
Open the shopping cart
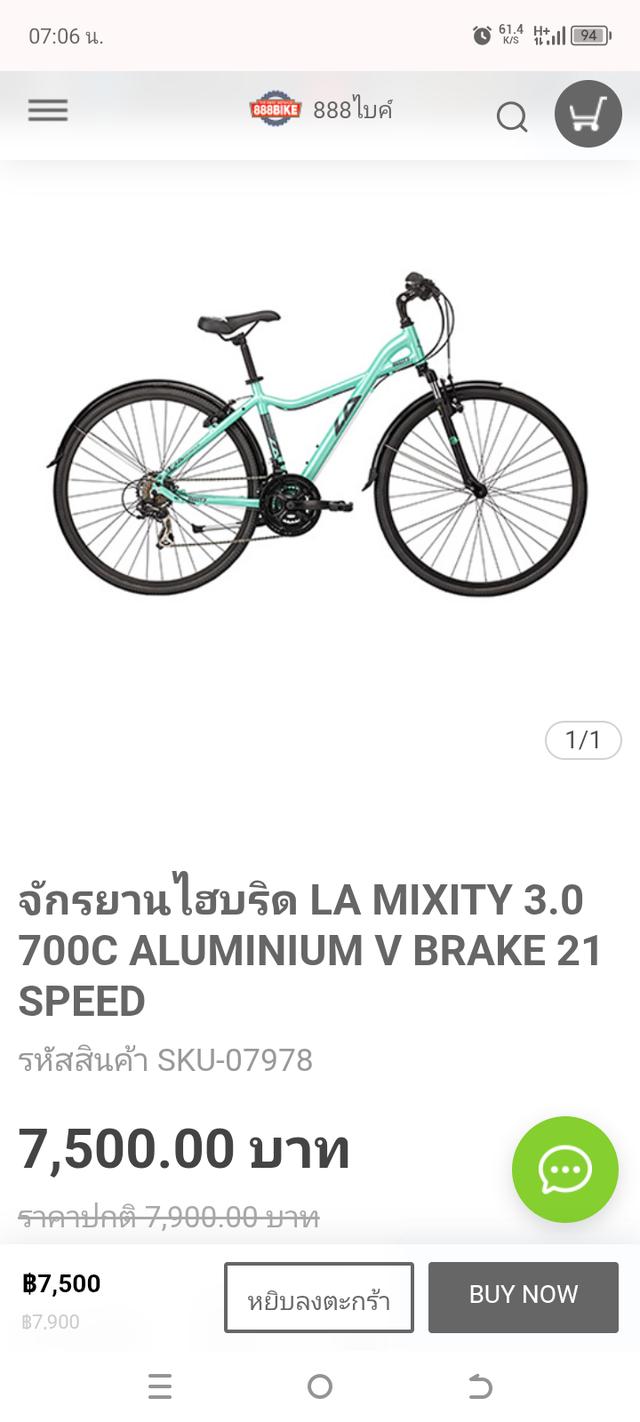coord(588,114)
